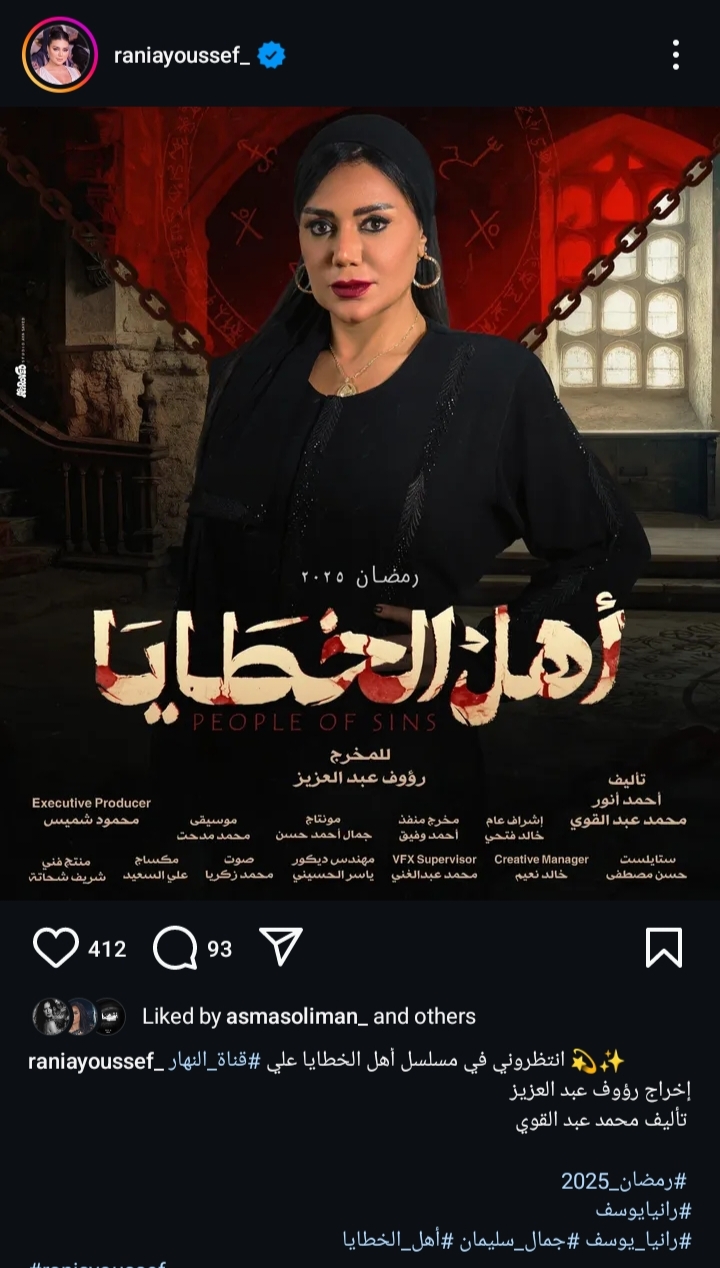Open raniayoussef_ profile picture story

pos(59,56)
